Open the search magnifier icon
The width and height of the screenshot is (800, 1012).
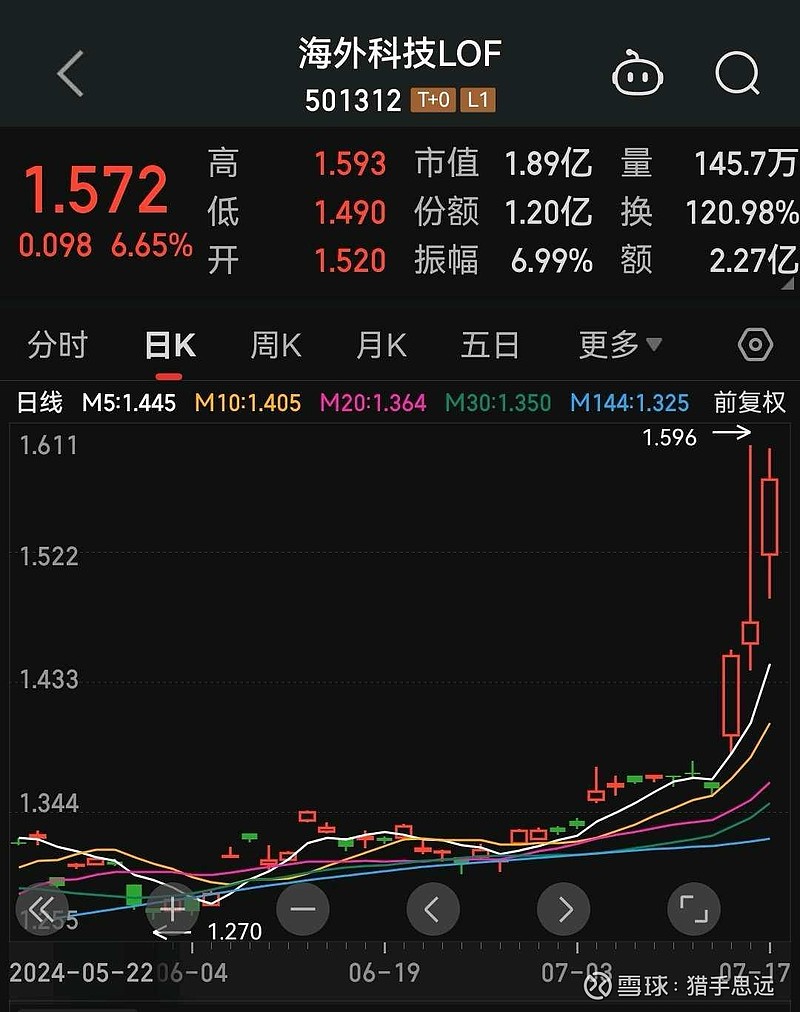736,73
